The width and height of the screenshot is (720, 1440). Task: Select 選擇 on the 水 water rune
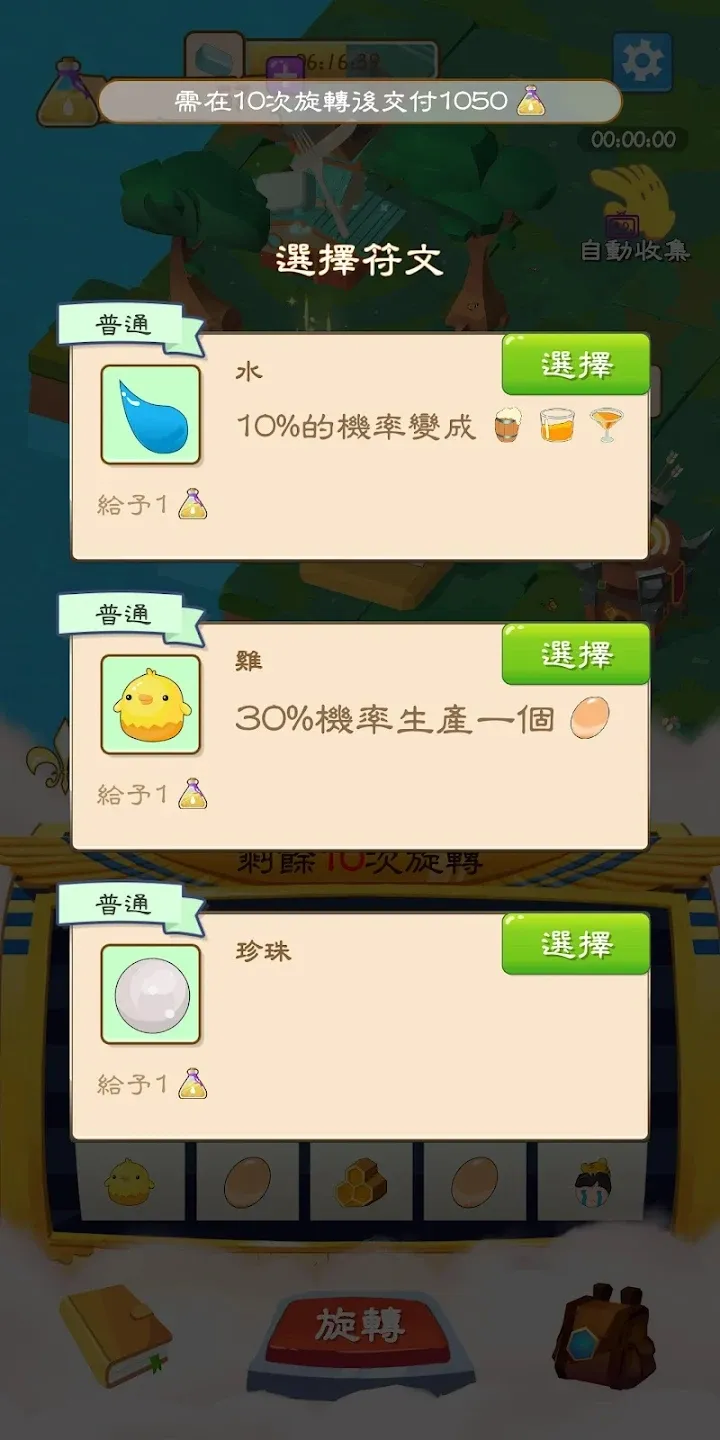[x=575, y=363]
